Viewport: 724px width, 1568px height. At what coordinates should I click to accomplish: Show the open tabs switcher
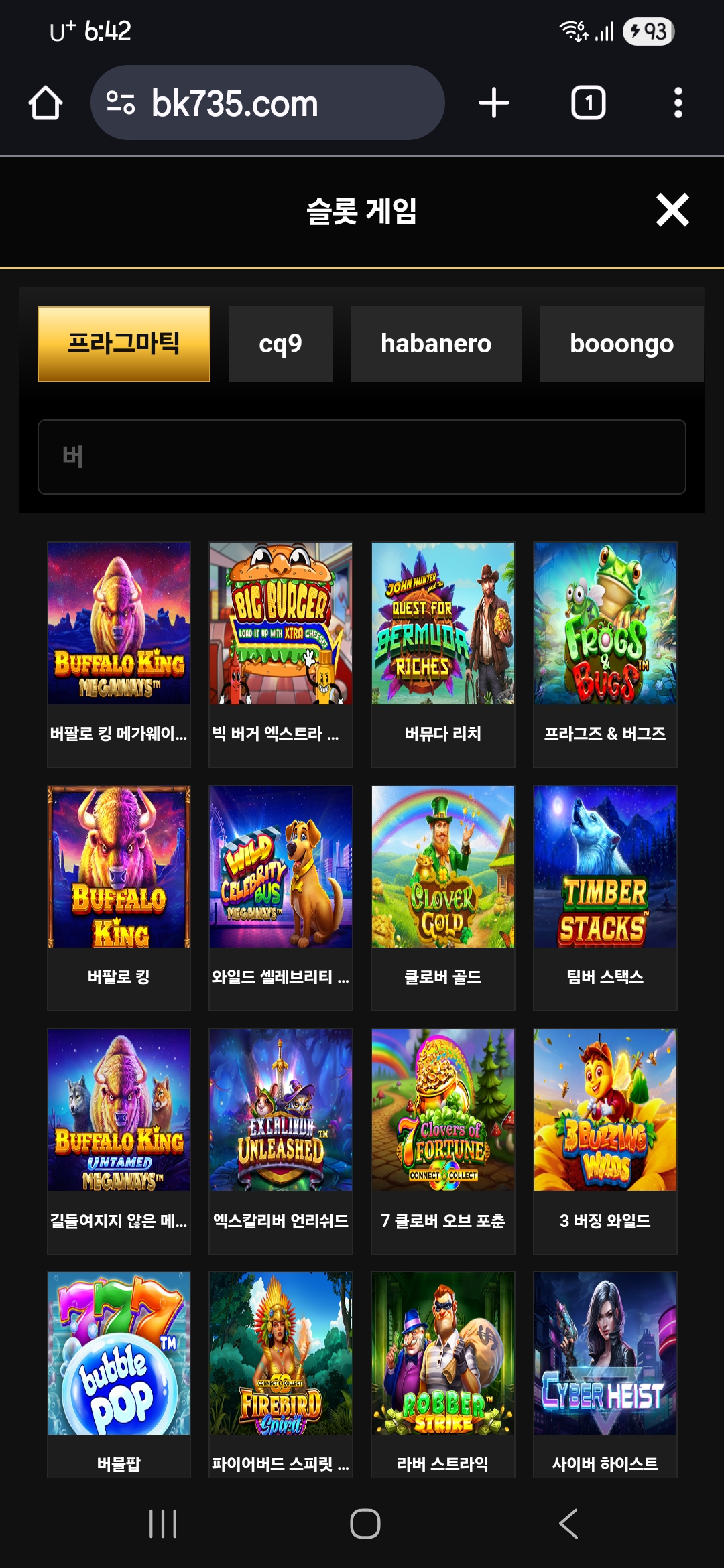pyautogui.click(x=588, y=103)
